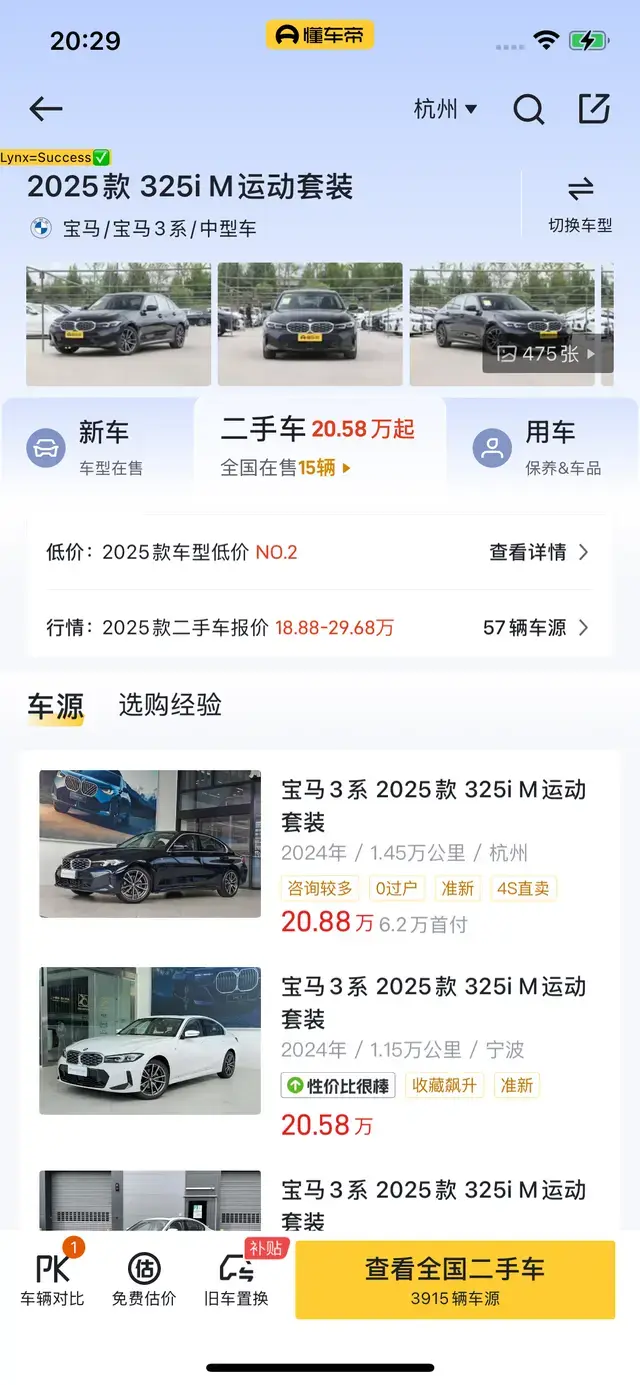Switch to the 新车 tab
This screenshot has width=640, height=1385.
(x=98, y=446)
